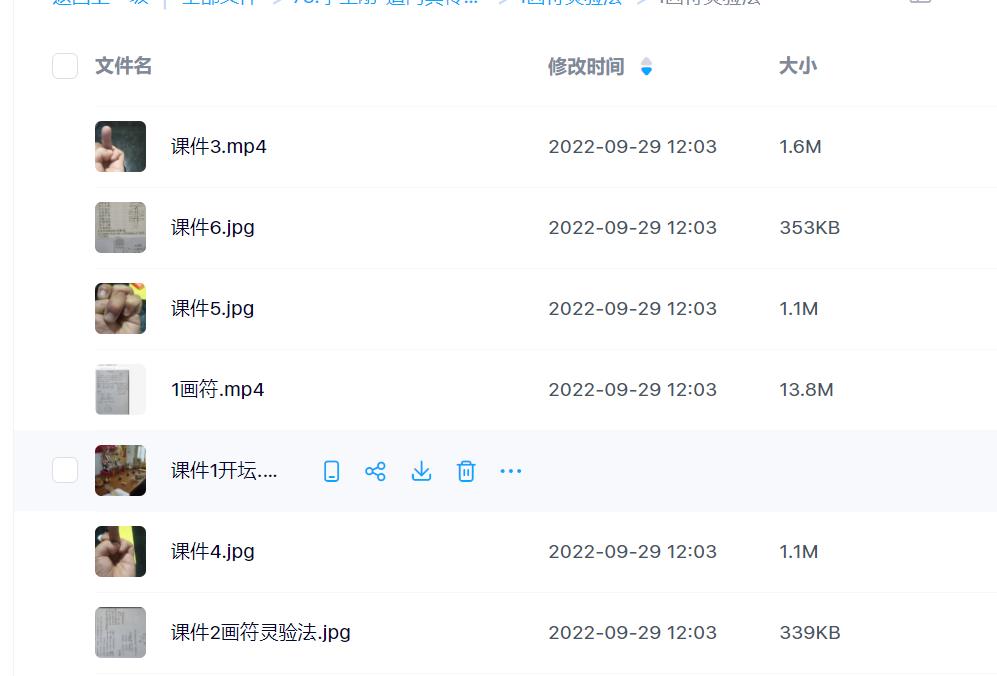The image size is (997, 676).
Task: Send 课件1开坛 to the phone
Action: (332, 471)
